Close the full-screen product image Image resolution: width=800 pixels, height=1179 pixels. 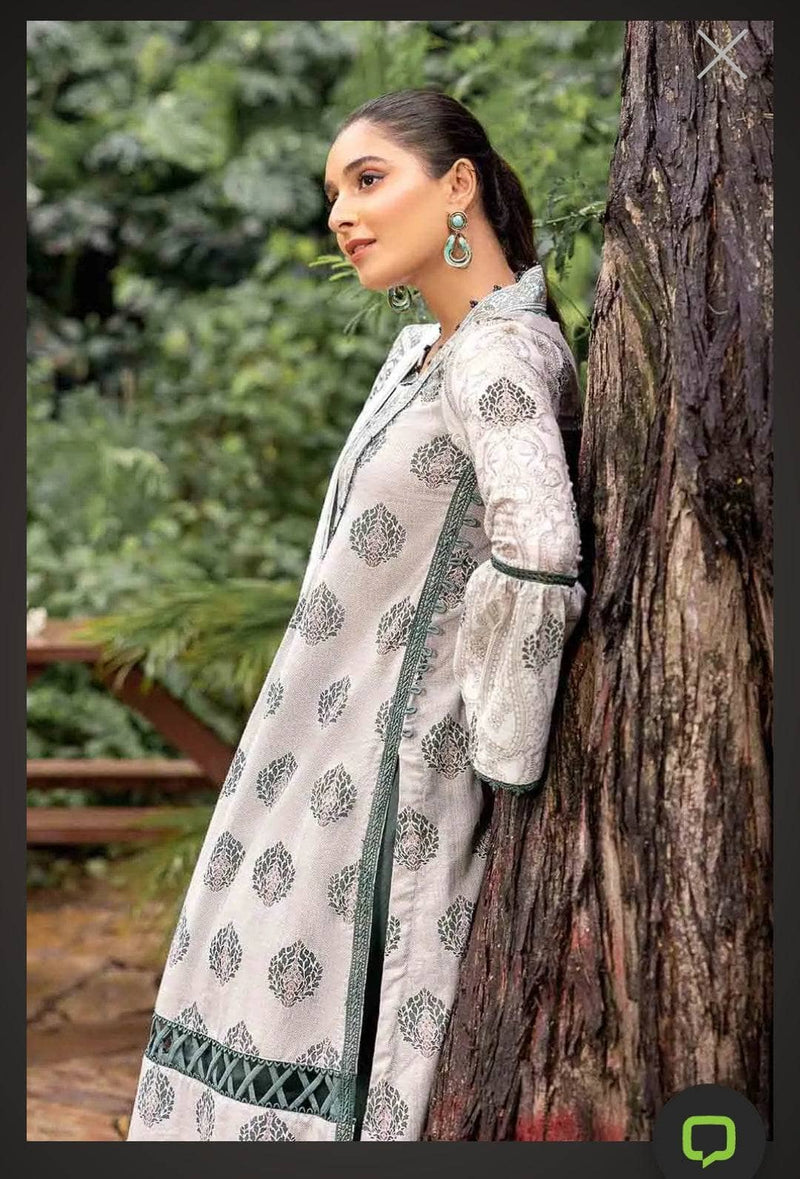click(x=722, y=54)
